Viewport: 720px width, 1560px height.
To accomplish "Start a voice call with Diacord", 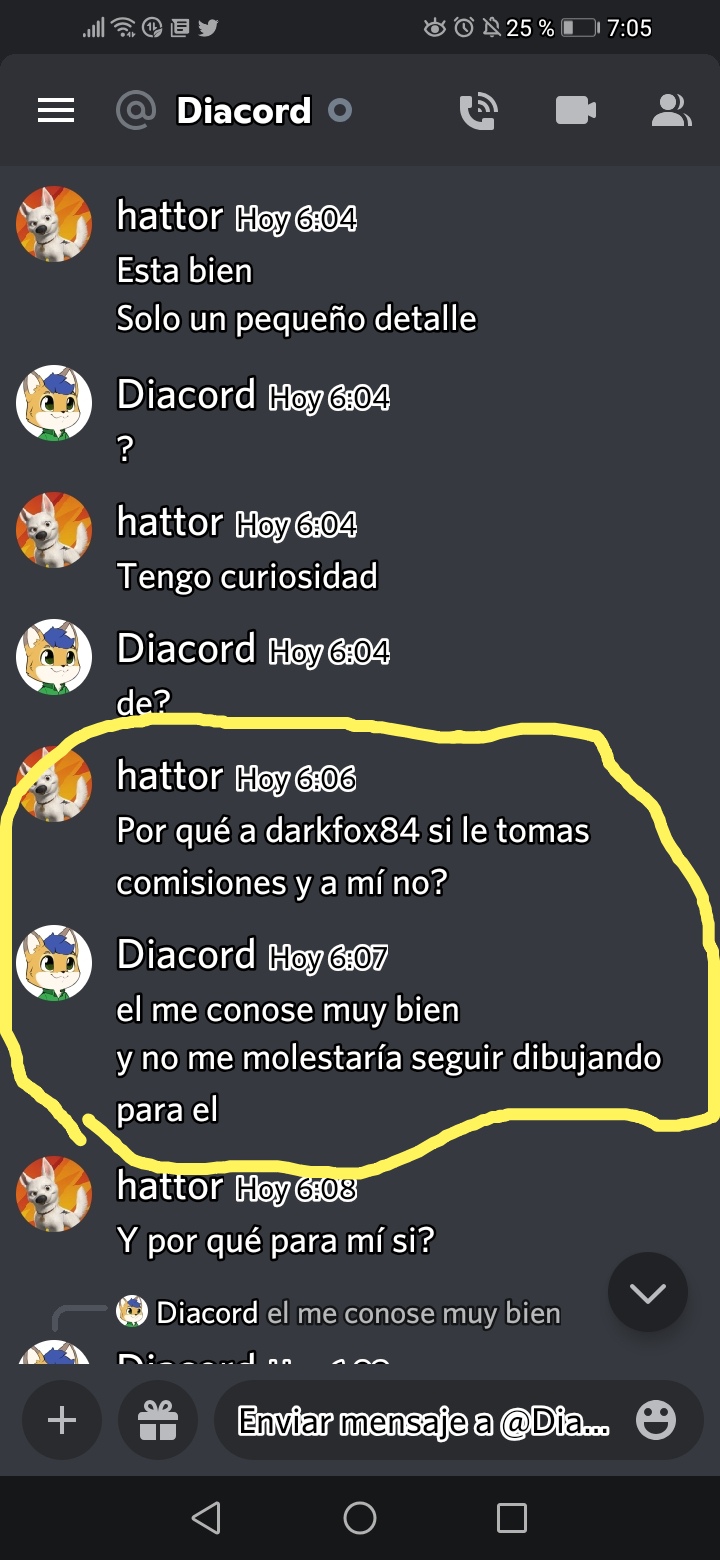I will (478, 111).
